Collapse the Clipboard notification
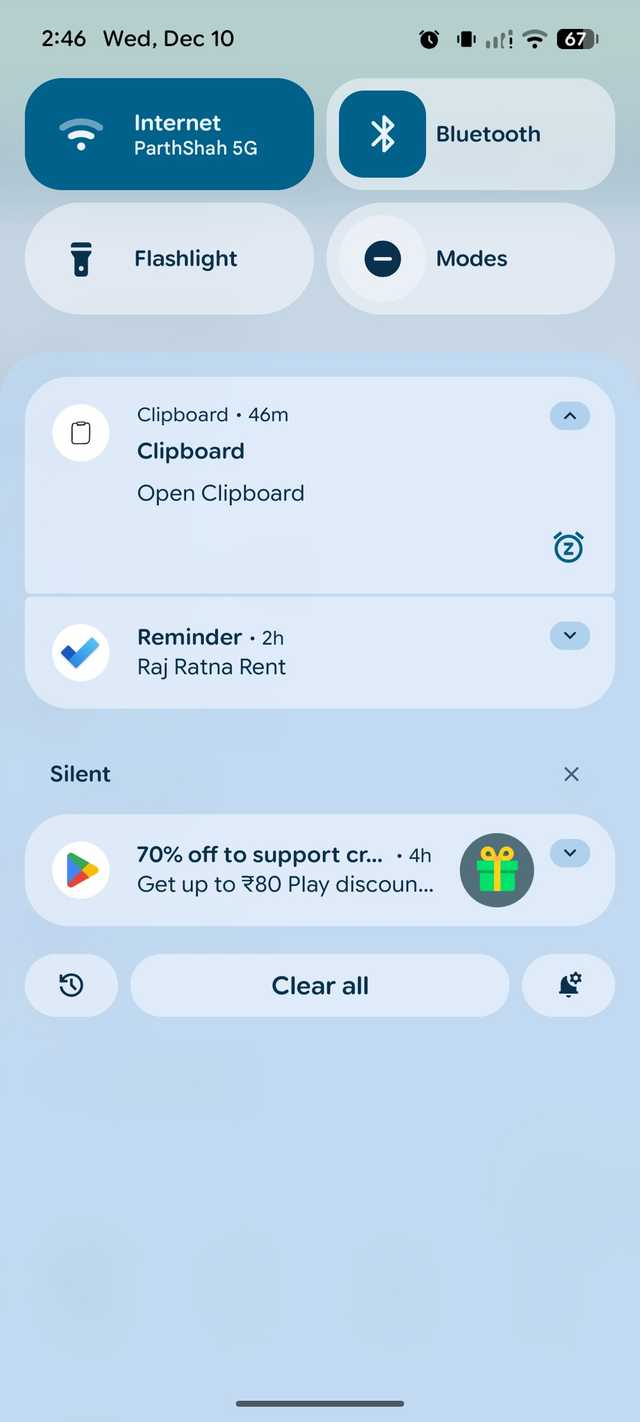The image size is (640, 1422). pos(569,415)
